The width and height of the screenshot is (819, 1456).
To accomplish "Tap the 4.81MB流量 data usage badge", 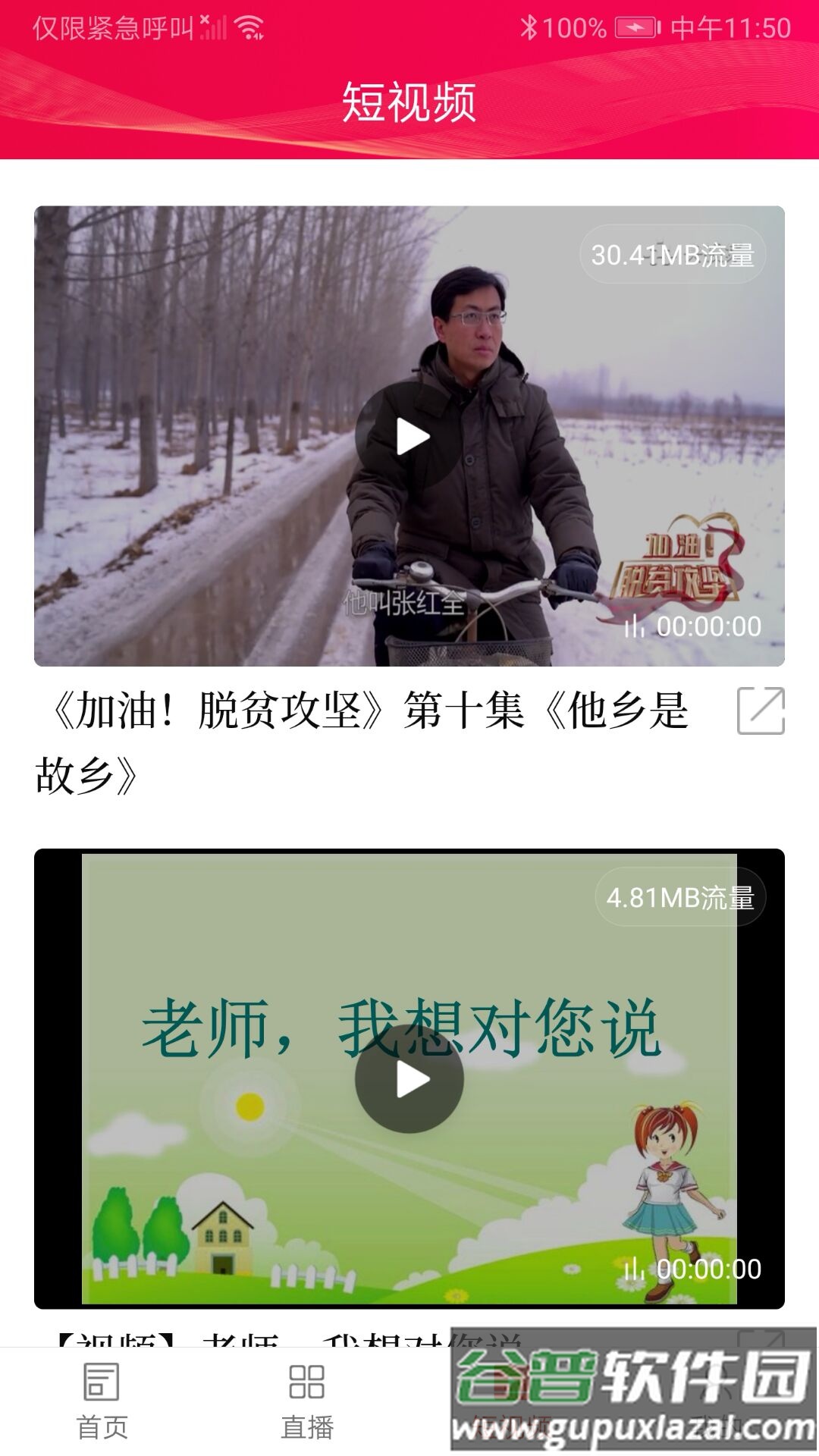I will pyautogui.click(x=681, y=897).
